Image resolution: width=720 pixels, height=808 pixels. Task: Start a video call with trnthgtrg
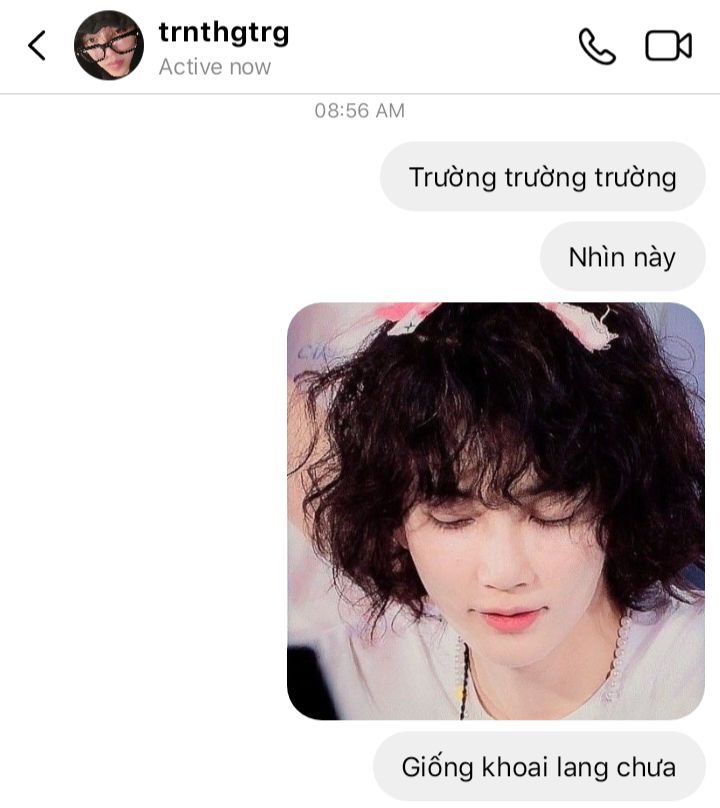pyautogui.click(x=668, y=46)
